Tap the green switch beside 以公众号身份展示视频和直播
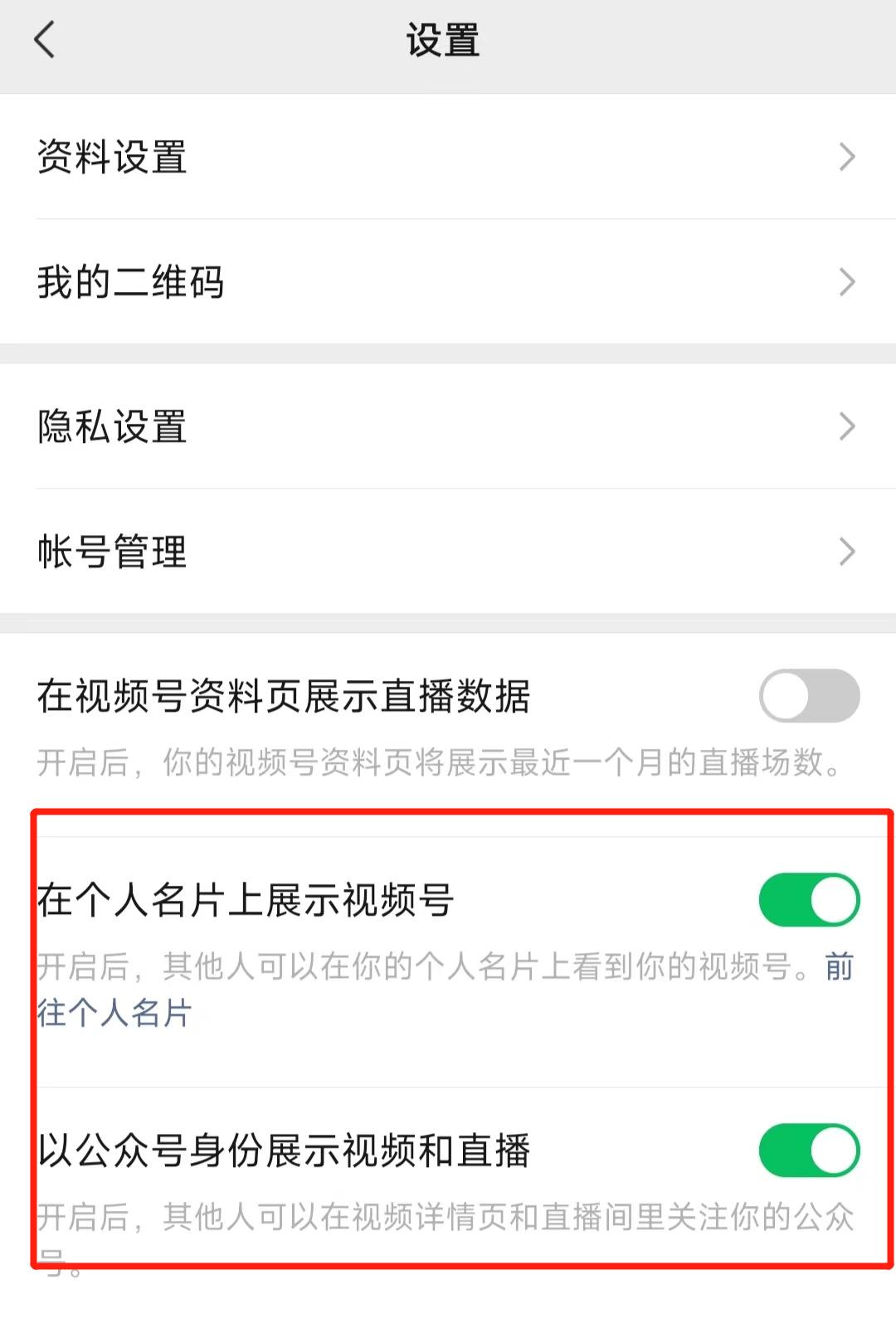Viewport: 896px width, 1333px height. point(809,1149)
